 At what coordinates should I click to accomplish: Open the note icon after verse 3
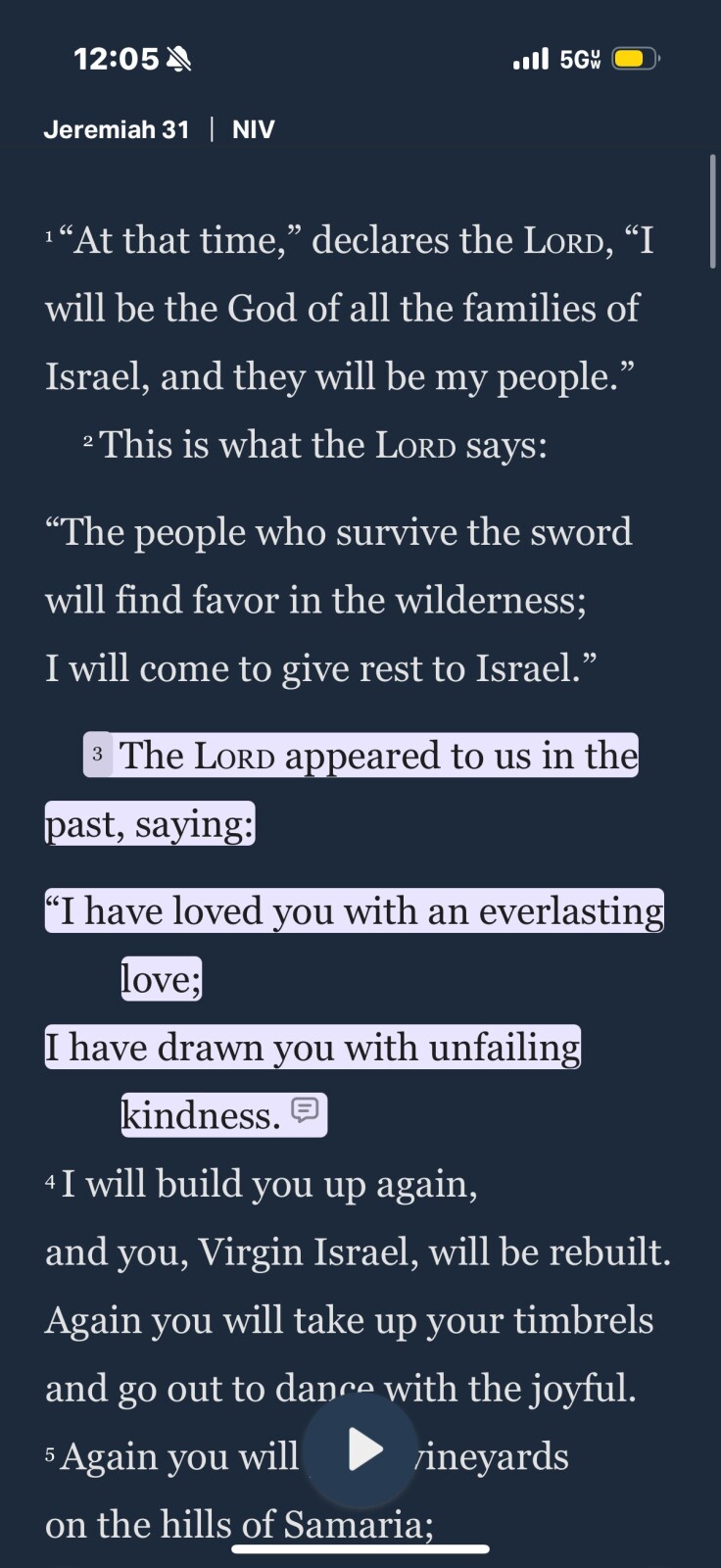(306, 1110)
